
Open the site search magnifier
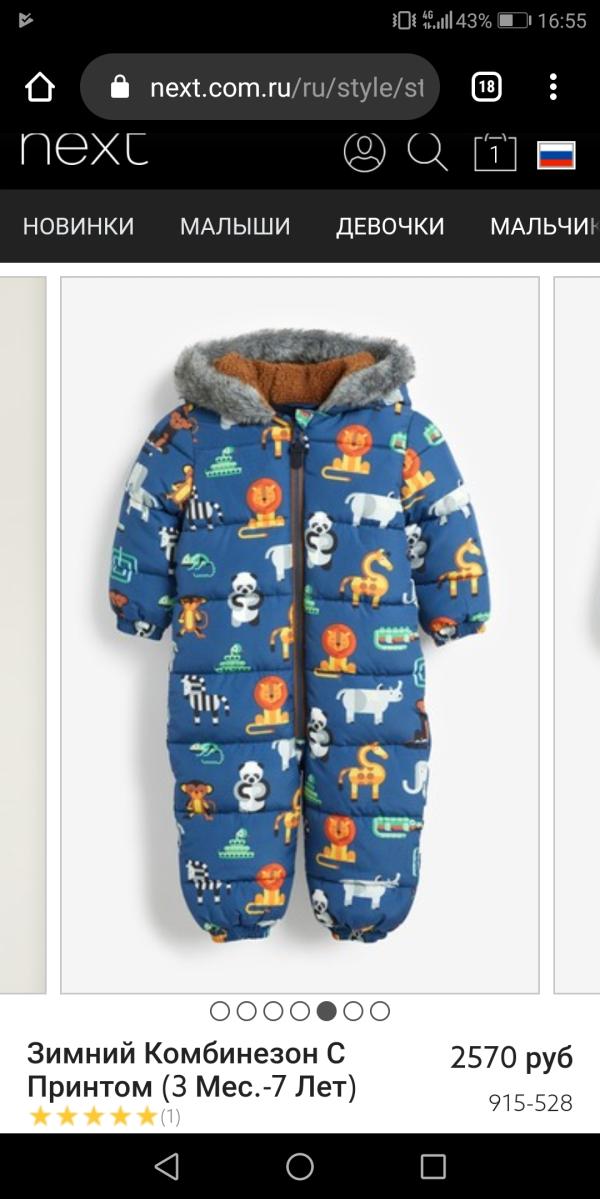pyautogui.click(x=427, y=151)
